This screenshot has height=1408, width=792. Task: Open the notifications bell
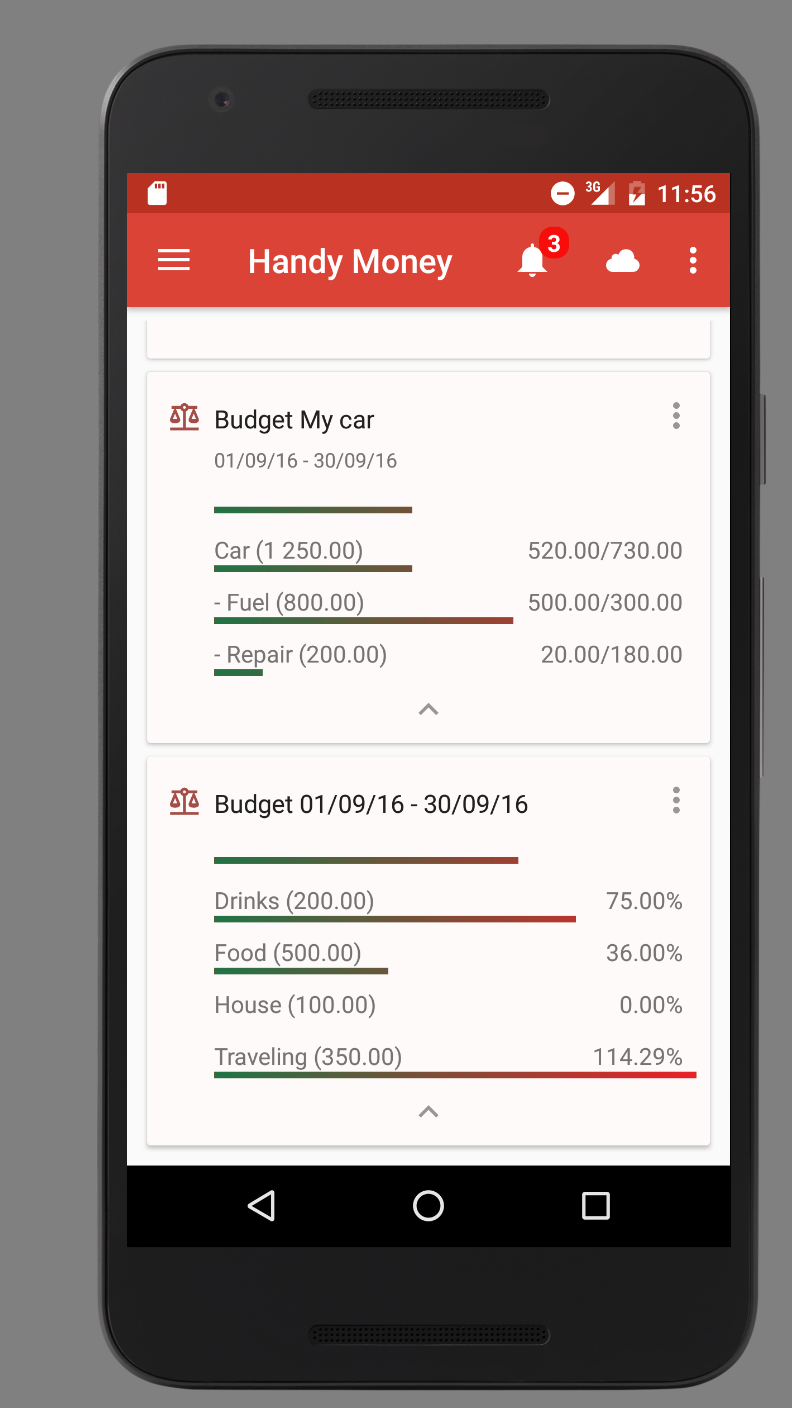[532, 261]
